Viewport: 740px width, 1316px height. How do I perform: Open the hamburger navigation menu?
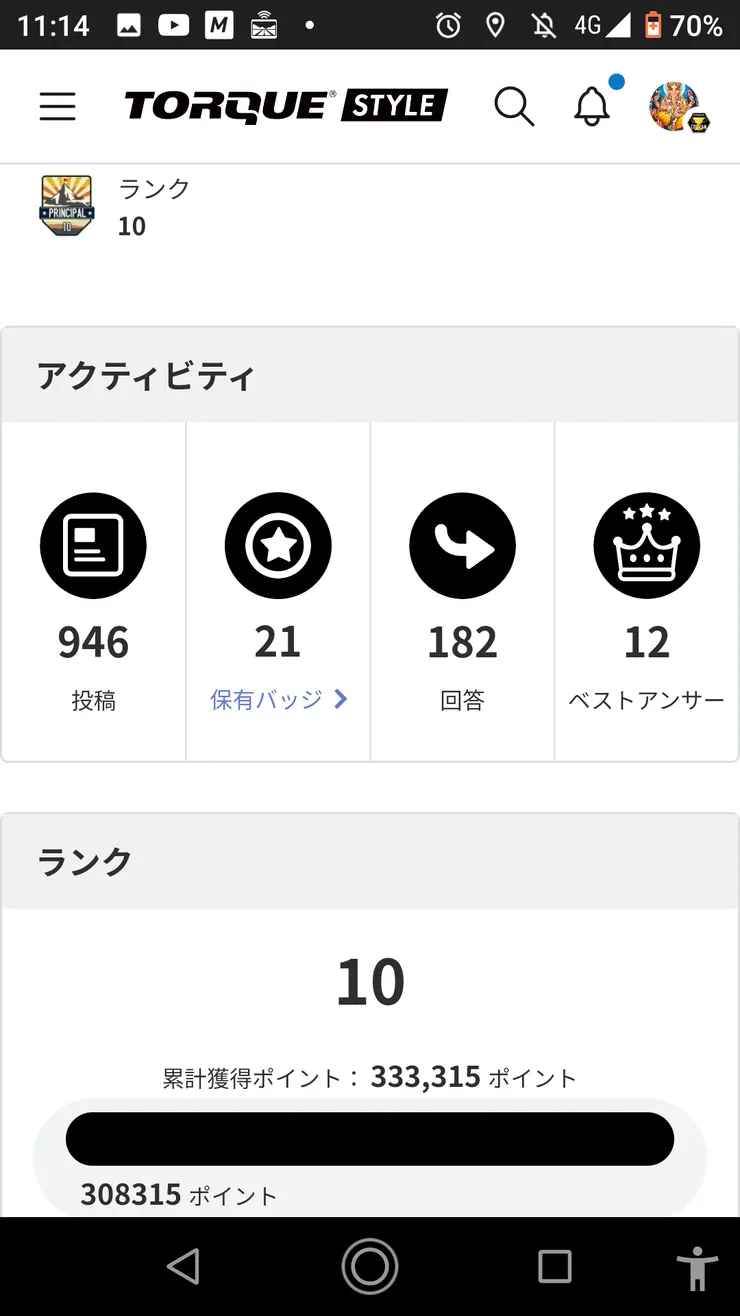57,106
